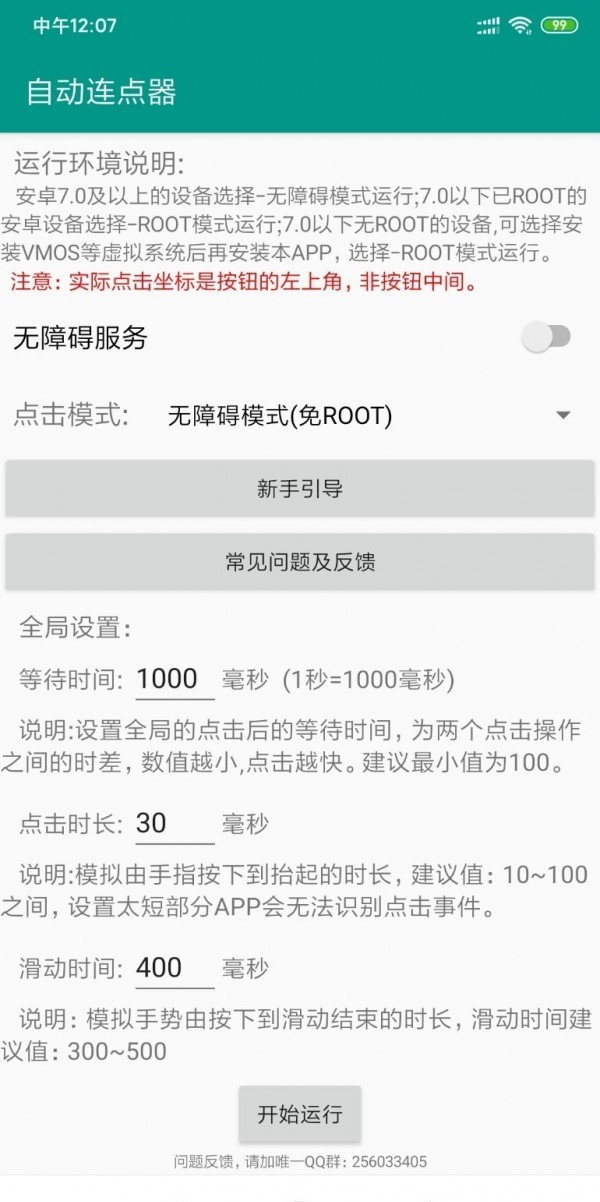
Task: Edit the 等待时间 field
Action: click(173, 680)
